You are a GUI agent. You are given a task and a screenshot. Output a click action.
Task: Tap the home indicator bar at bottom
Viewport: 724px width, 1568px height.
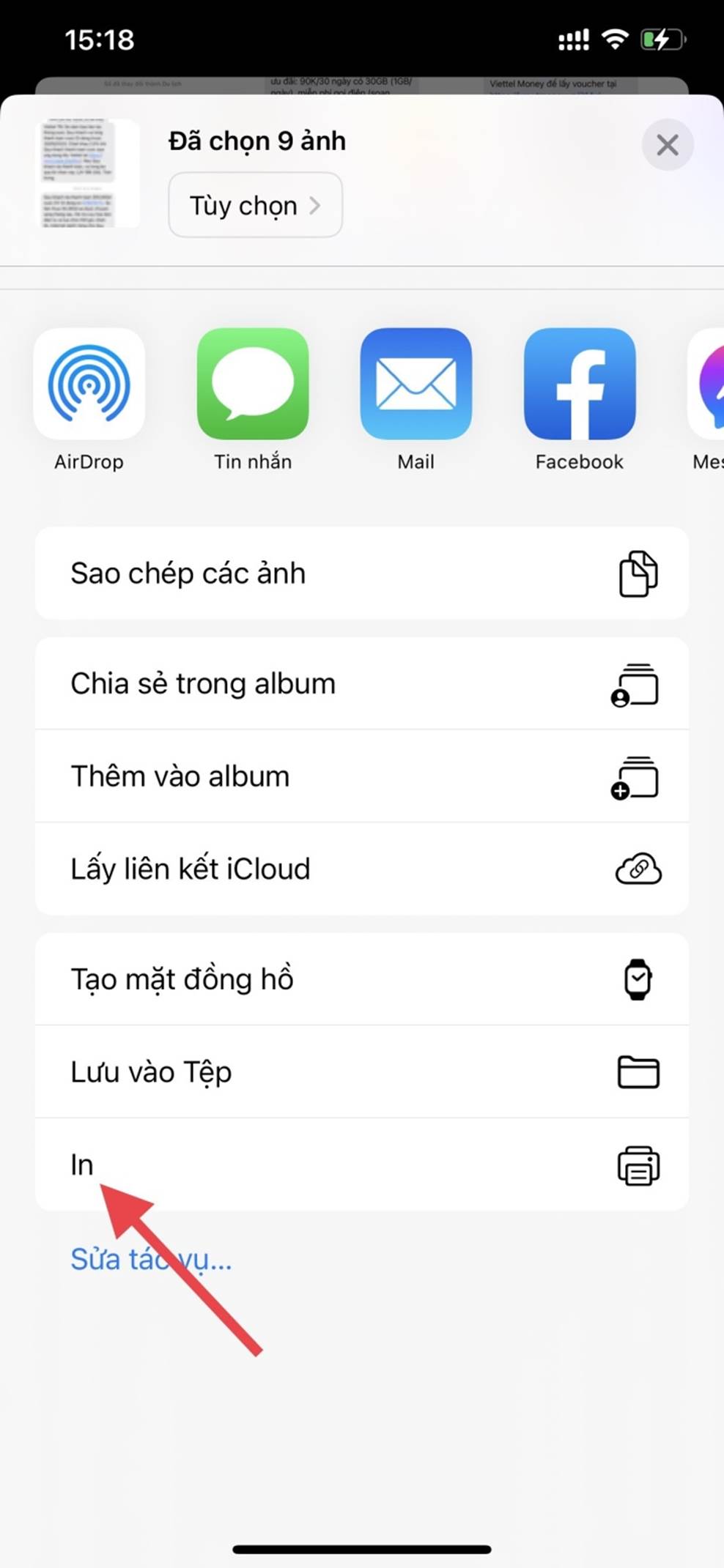(362, 1544)
